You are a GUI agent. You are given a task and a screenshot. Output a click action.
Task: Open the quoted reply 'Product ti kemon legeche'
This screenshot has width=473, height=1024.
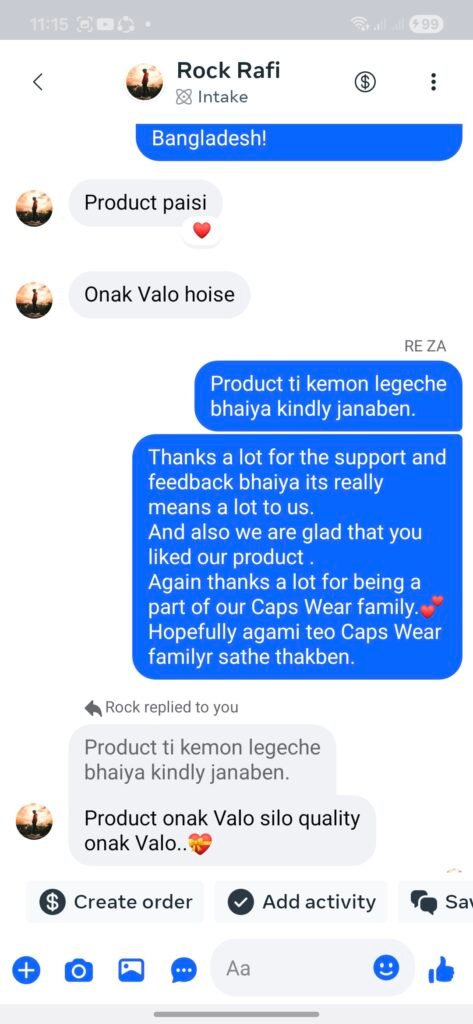point(203,760)
